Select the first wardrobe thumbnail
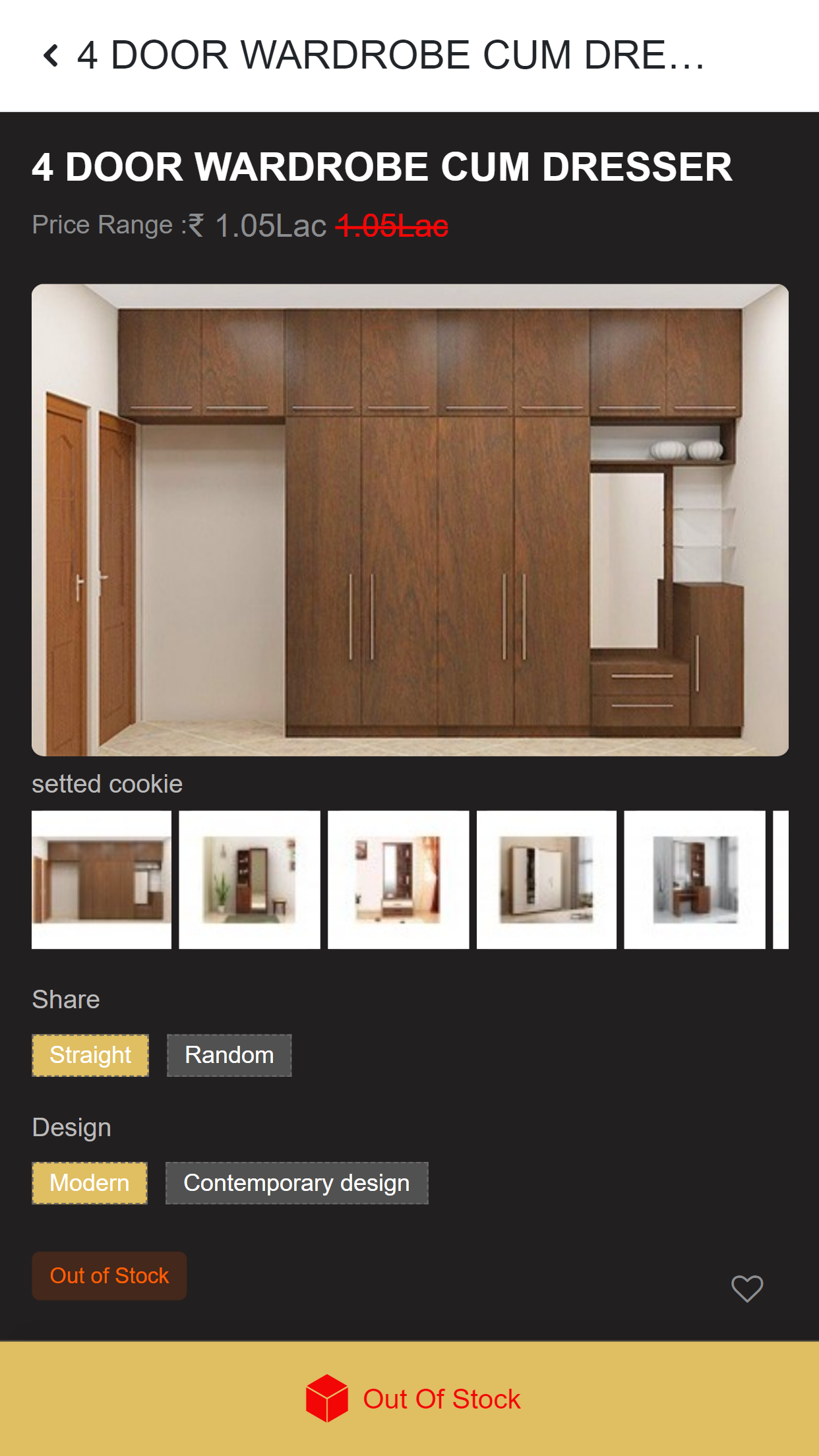This screenshot has width=819, height=1456. click(x=102, y=880)
